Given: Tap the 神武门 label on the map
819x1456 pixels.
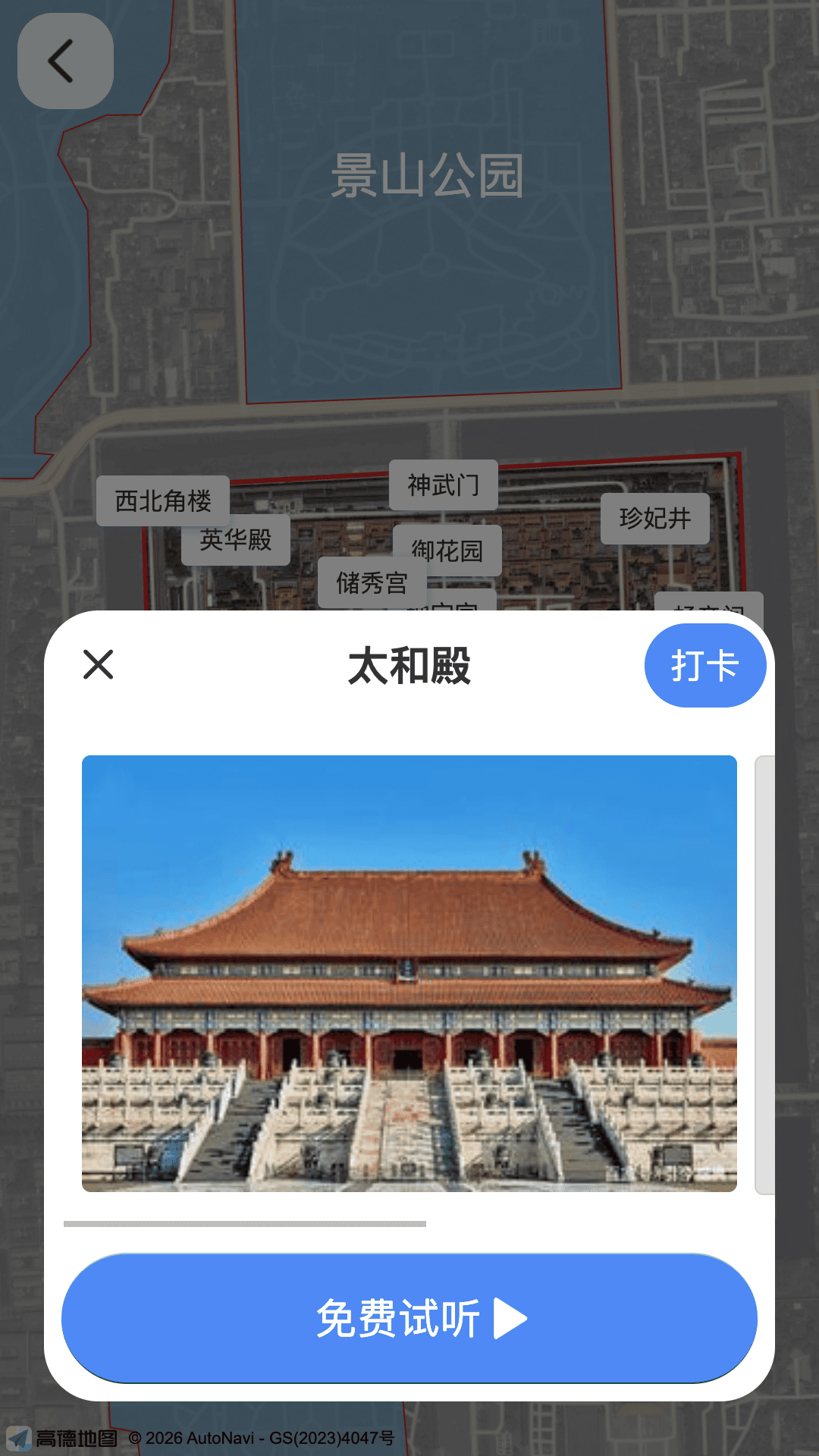Looking at the screenshot, I should coord(443,485).
